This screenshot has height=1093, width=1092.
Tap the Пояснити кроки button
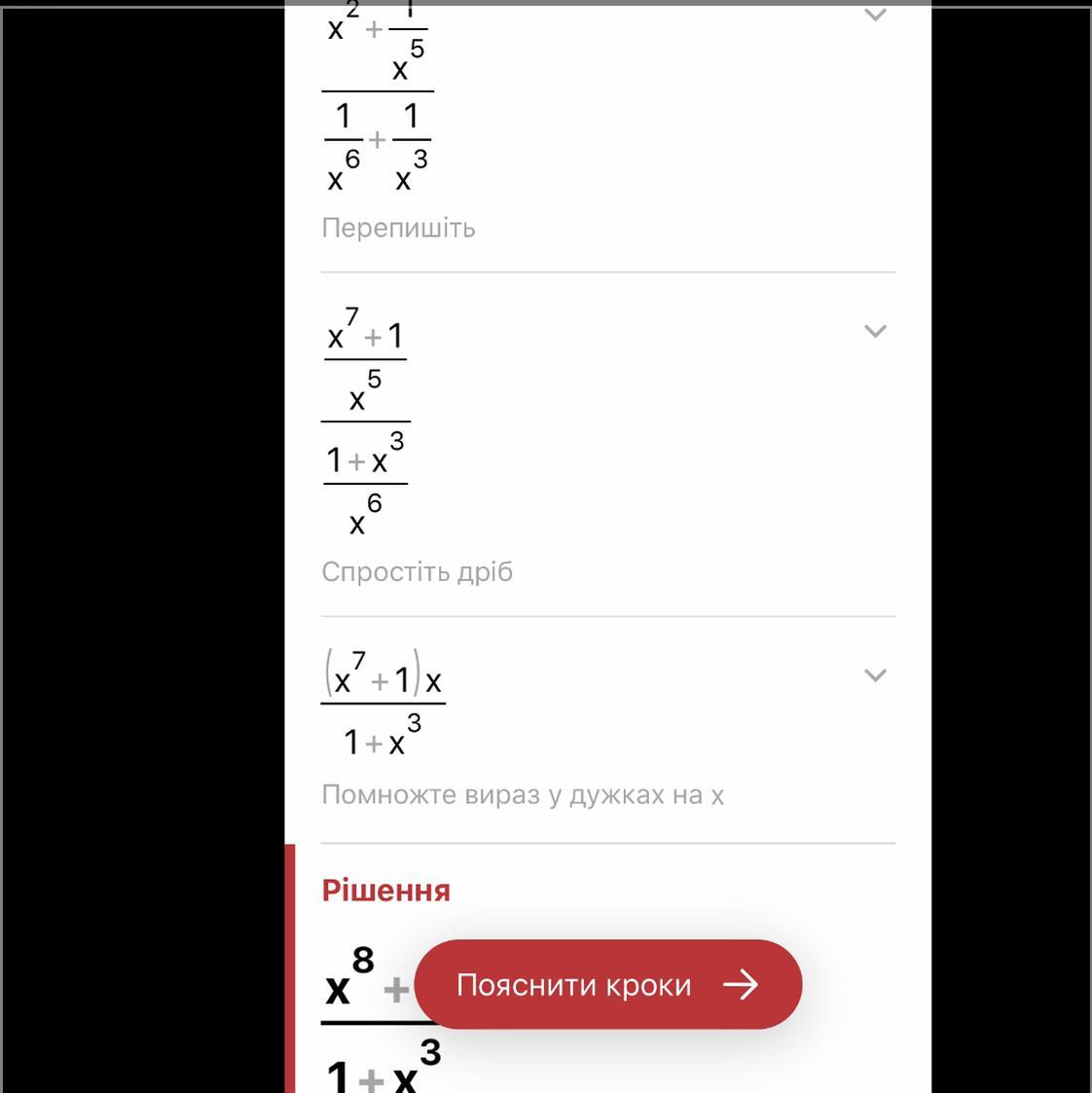pos(607,984)
